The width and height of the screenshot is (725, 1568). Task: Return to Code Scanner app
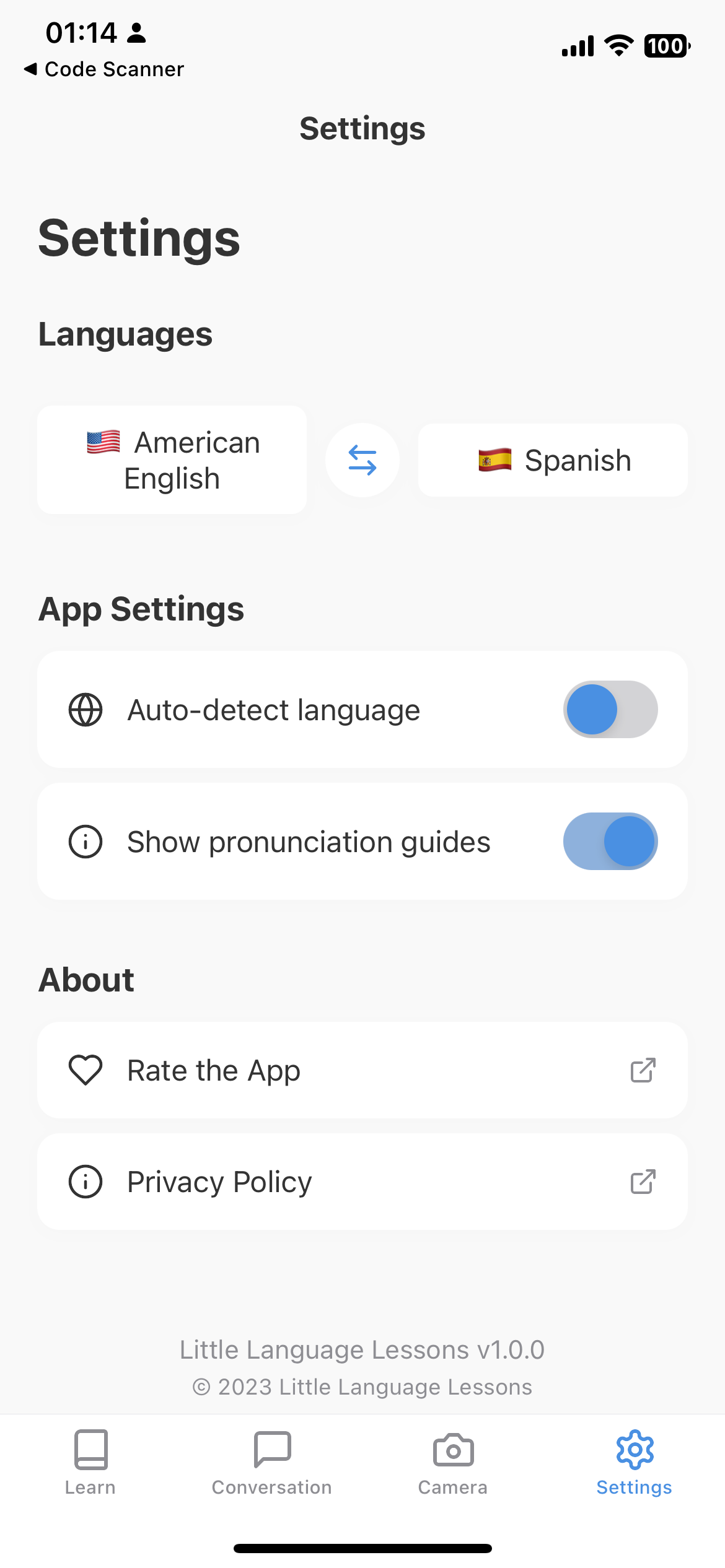[104, 69]
